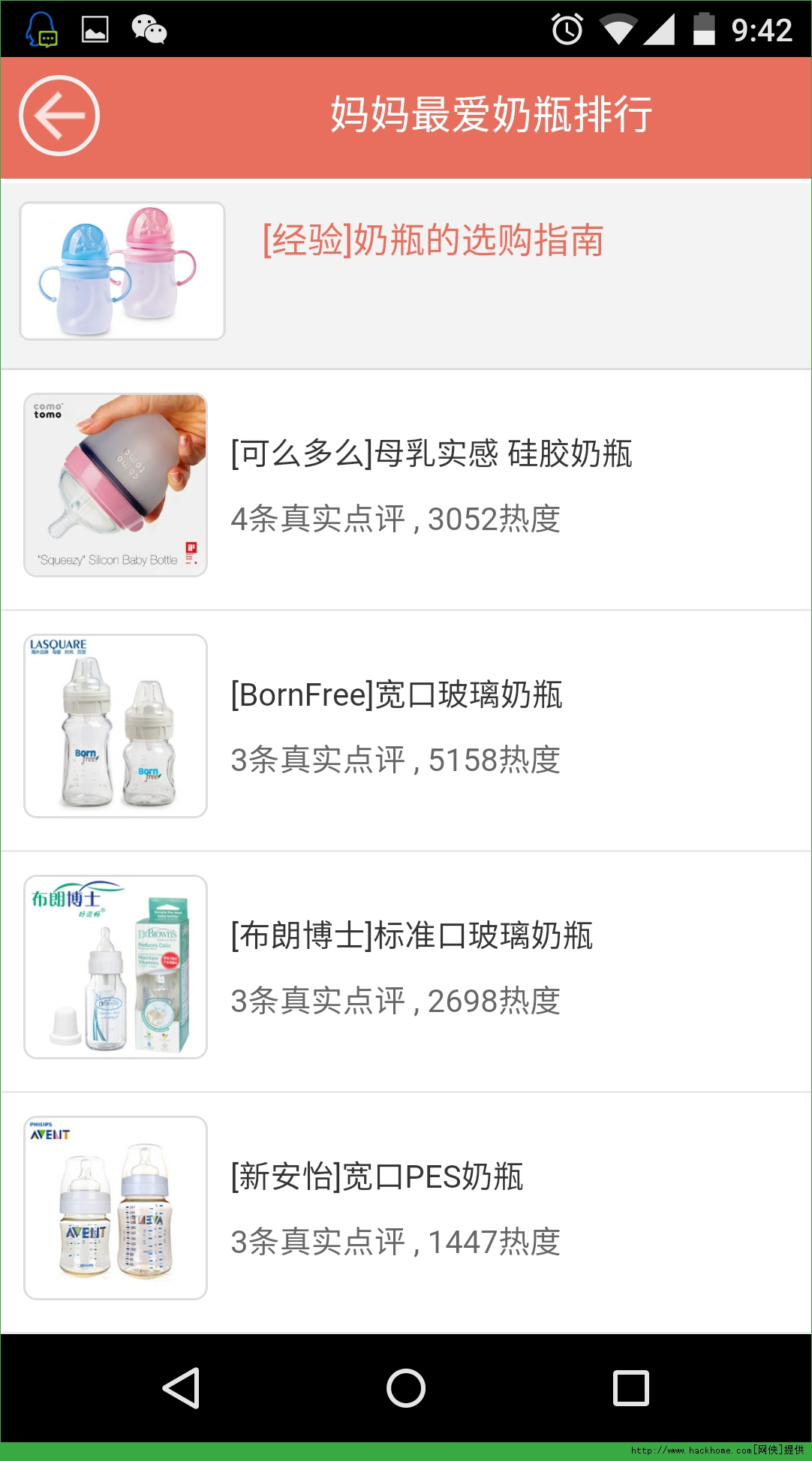
Task: Open 可么多么 母乳实感 硅胶奶瓶 listing
Action: 431,454
